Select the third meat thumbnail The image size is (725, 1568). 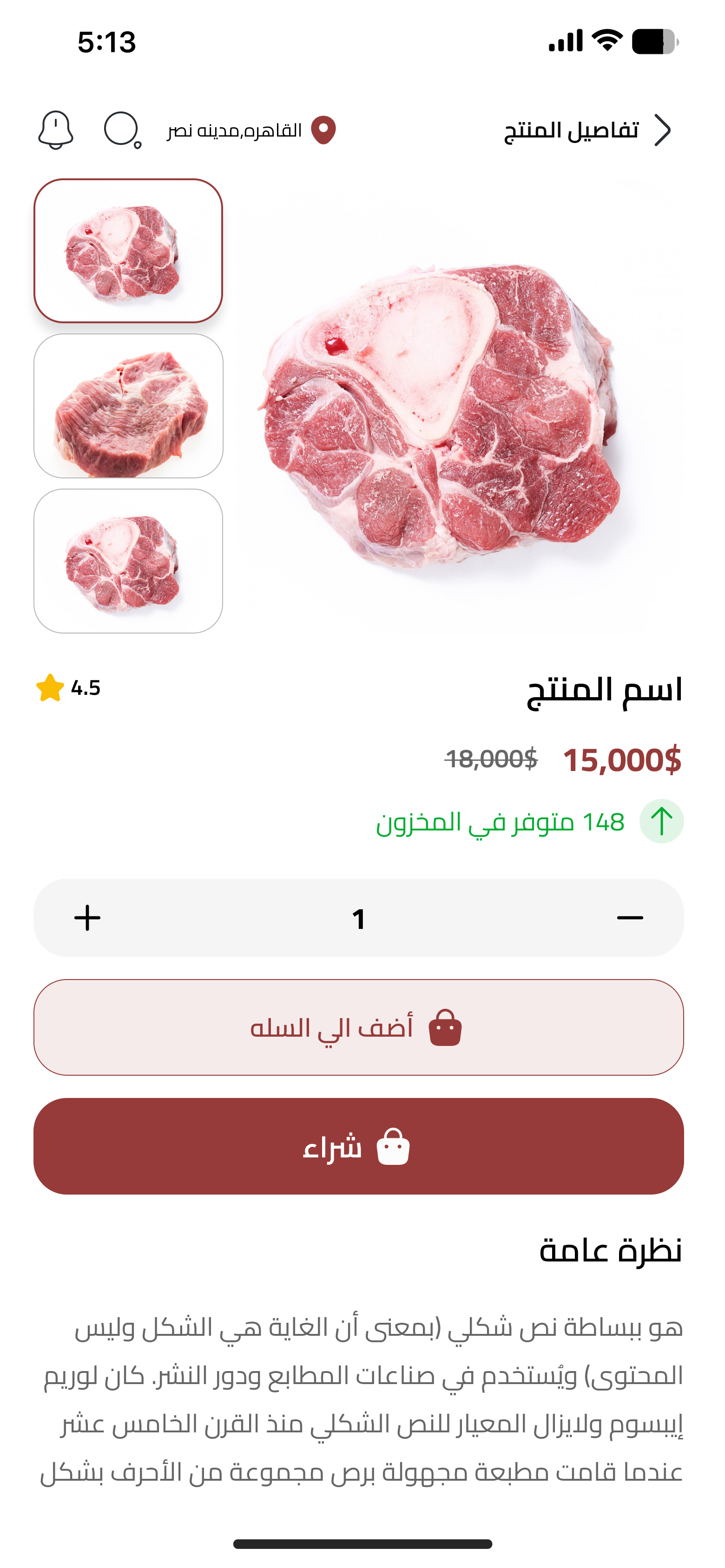(129, 561)
